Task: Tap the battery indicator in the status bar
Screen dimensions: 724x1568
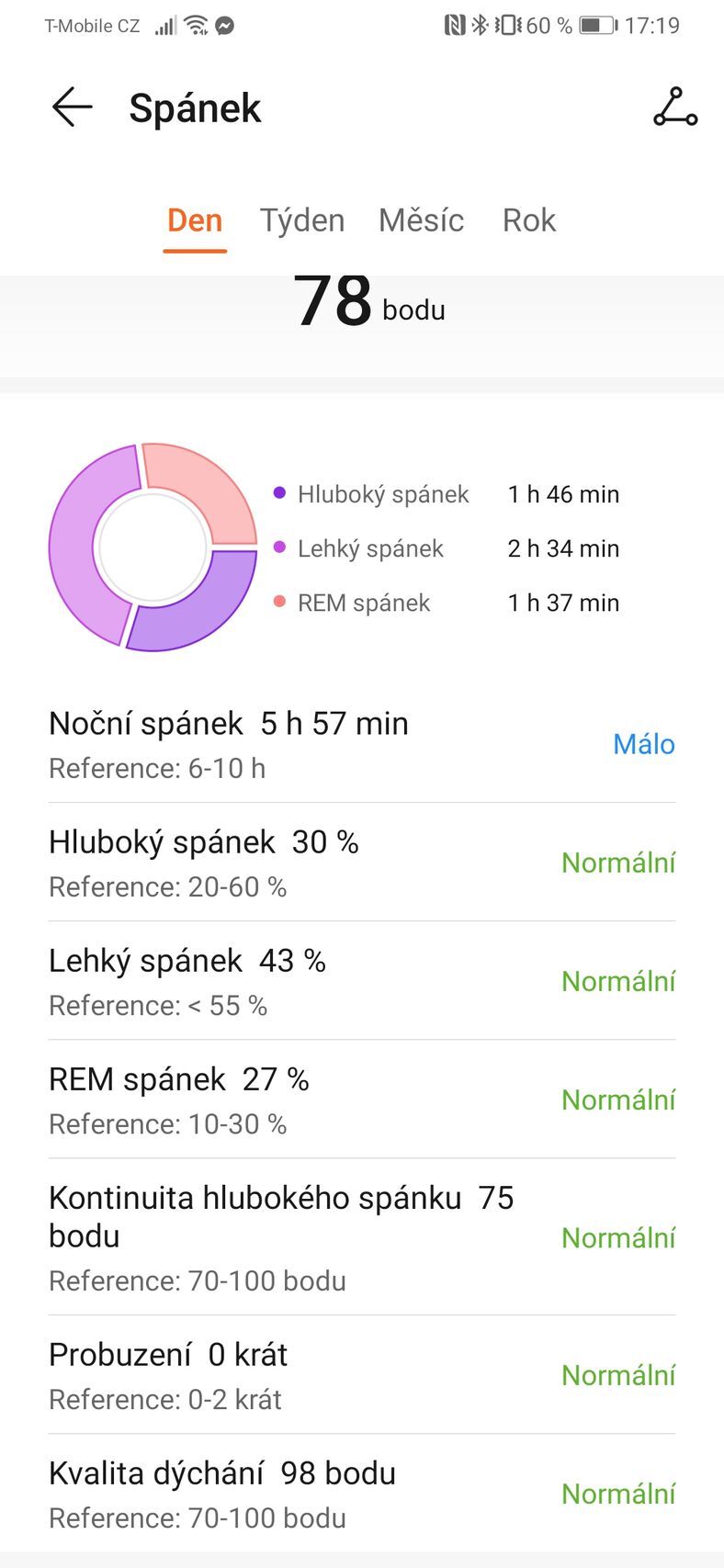Action: pos(597,25)
